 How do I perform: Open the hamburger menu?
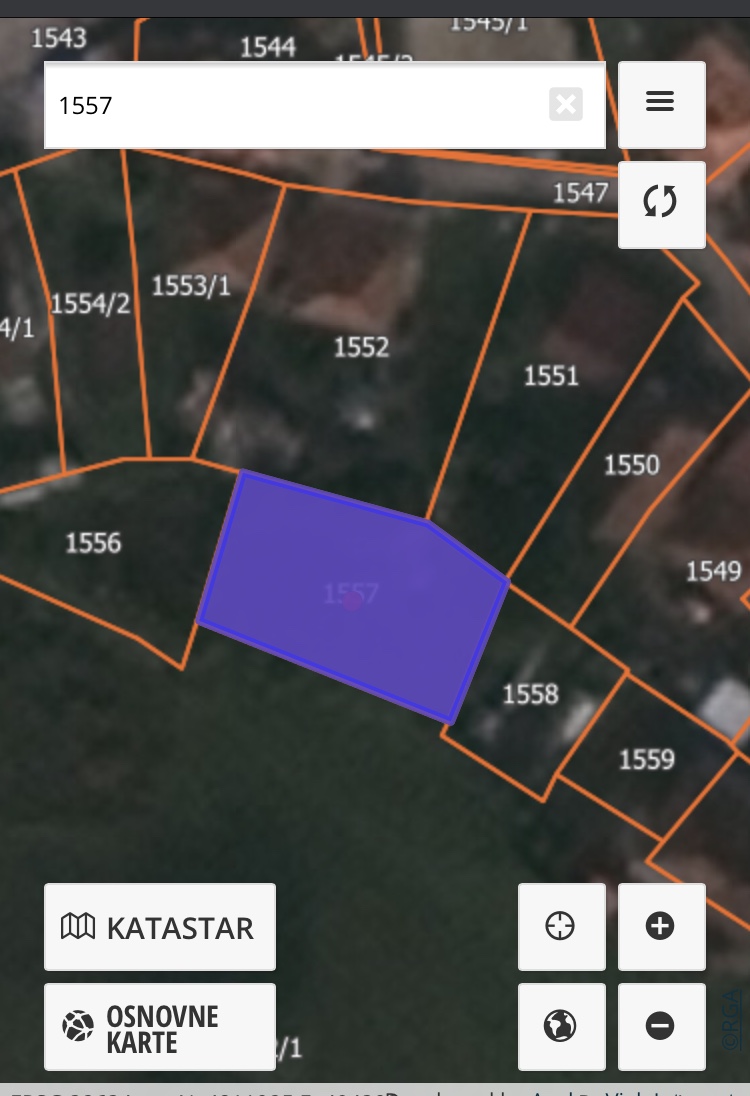(661, 104)
